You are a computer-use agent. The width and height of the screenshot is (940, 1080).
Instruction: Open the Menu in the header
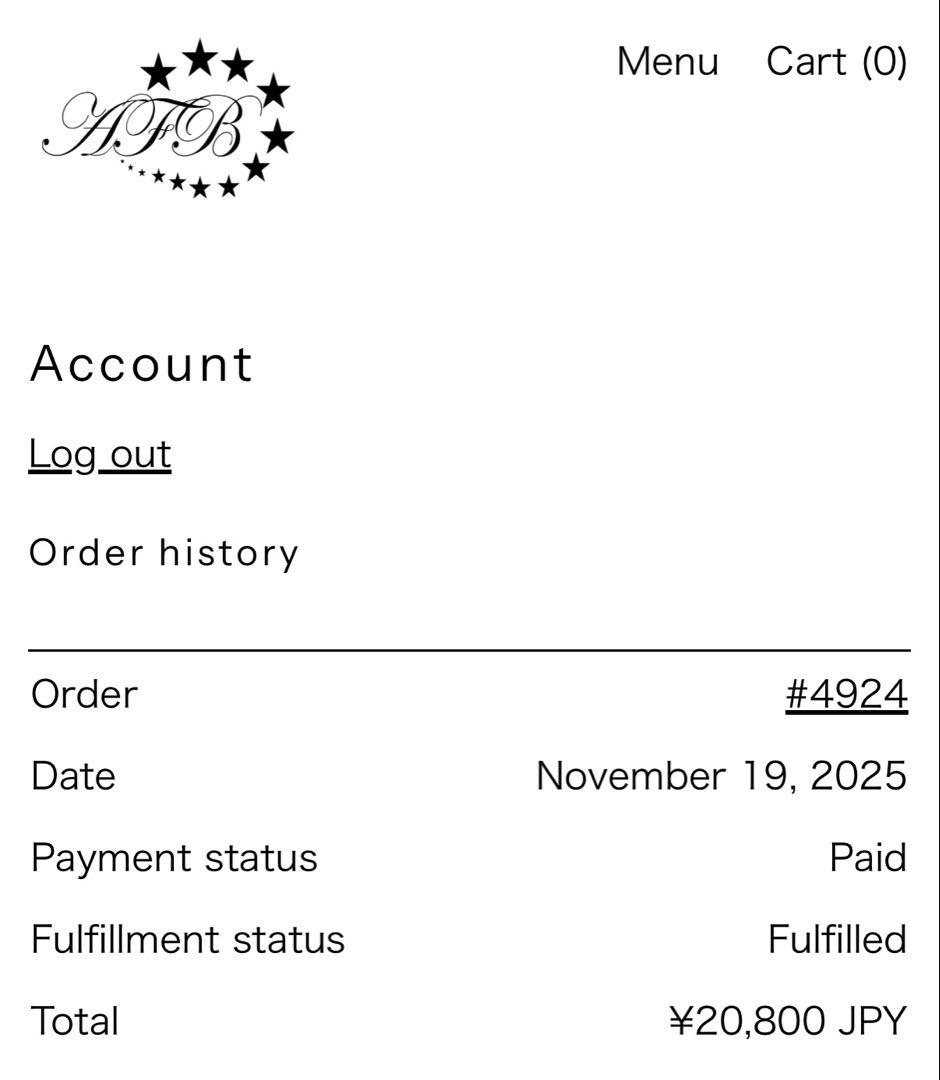click(667, 62)
